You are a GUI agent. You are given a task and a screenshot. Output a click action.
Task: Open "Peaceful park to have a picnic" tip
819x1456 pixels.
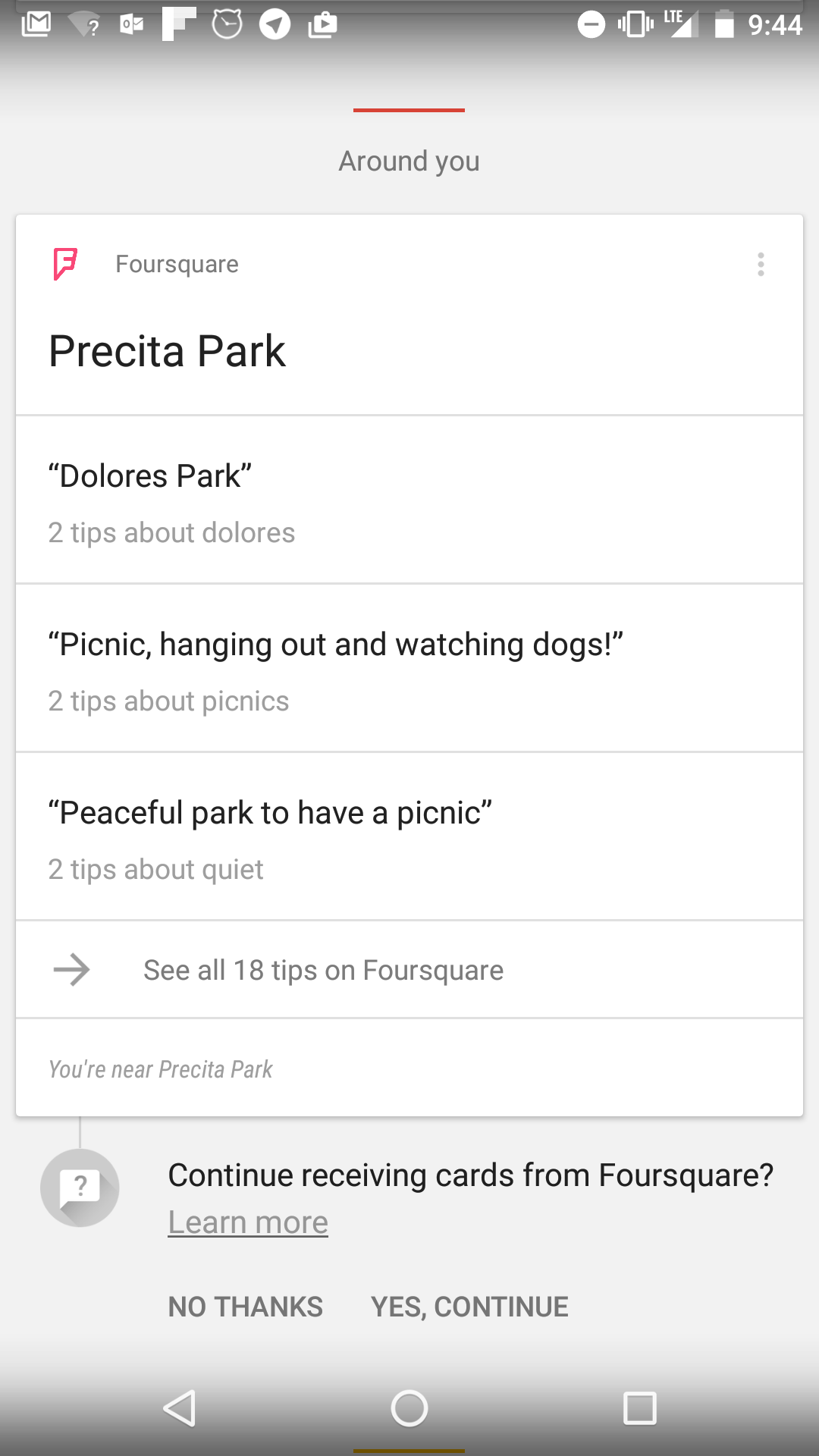pos(409,837)
